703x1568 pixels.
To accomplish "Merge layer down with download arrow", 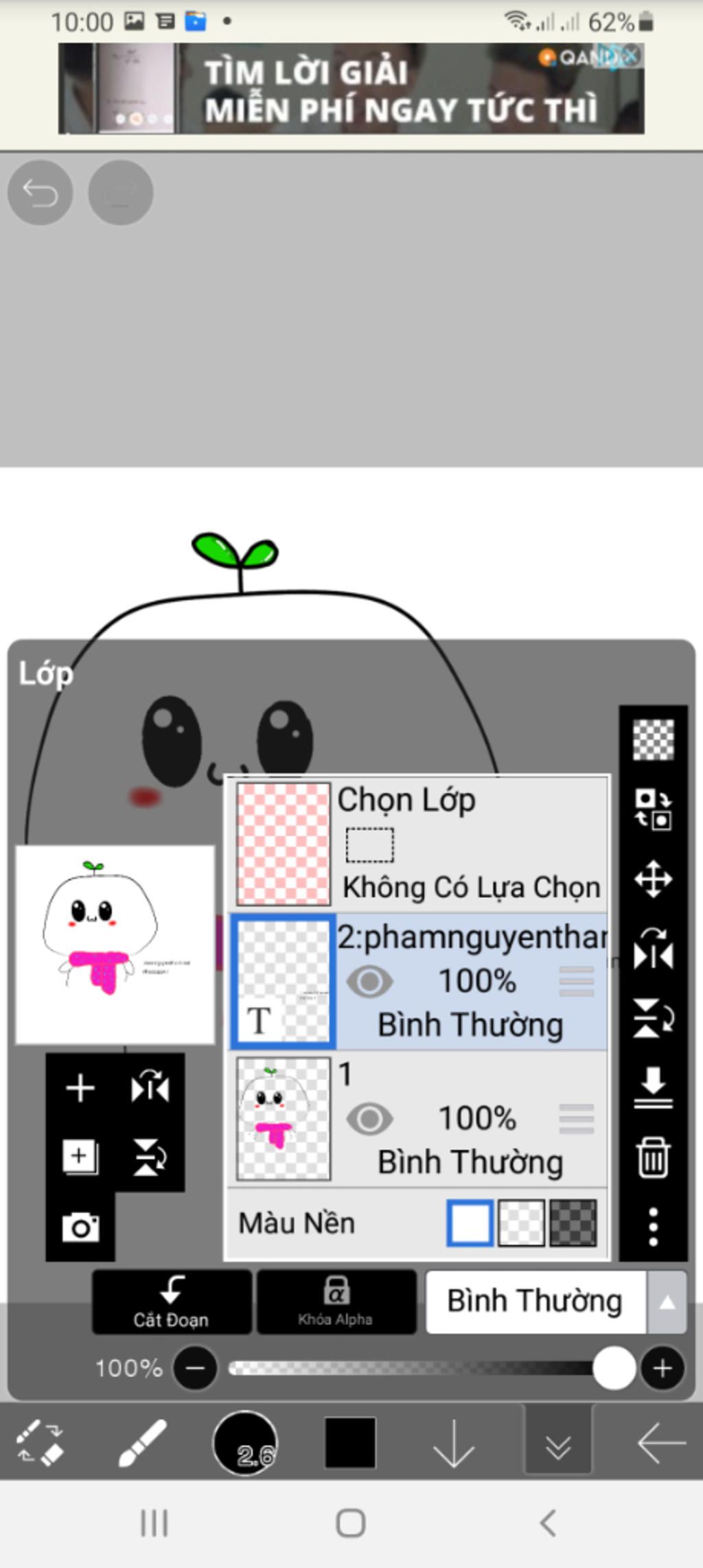I will (653, 1087).
